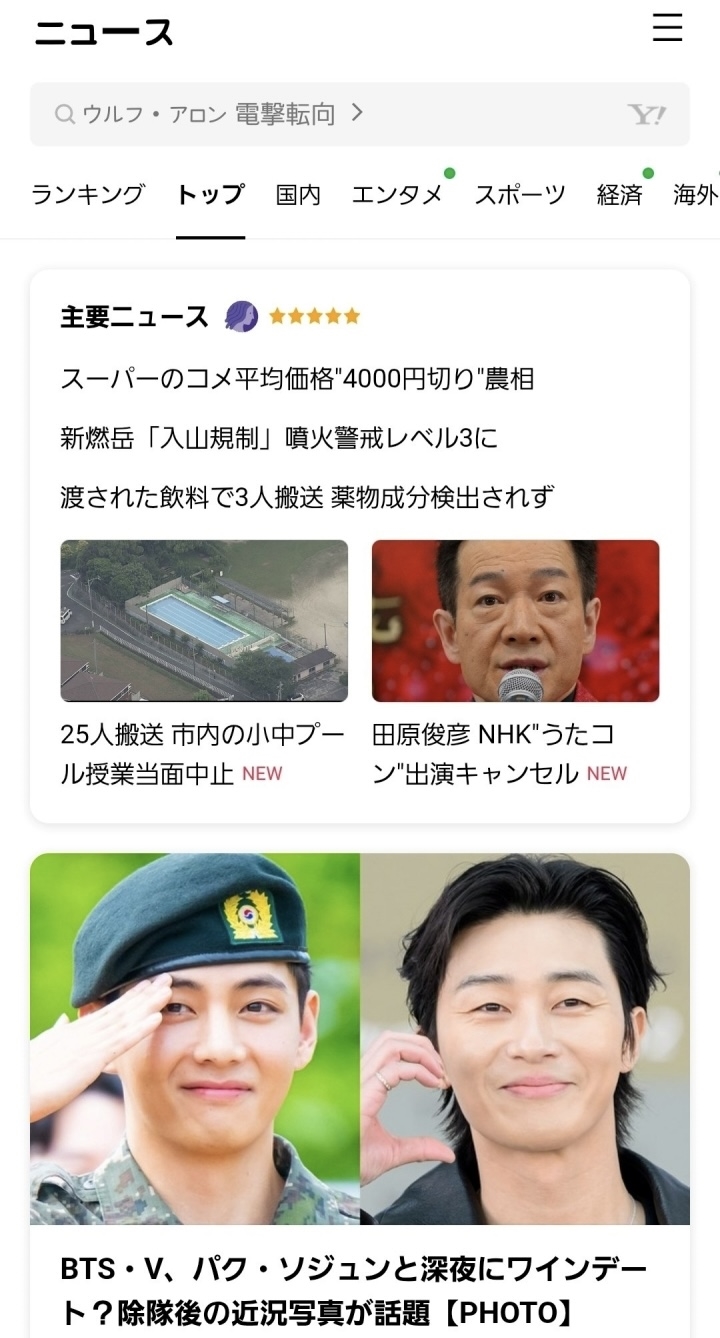
Task: Switch to the 国内 tab
Action: click(298, 194)
